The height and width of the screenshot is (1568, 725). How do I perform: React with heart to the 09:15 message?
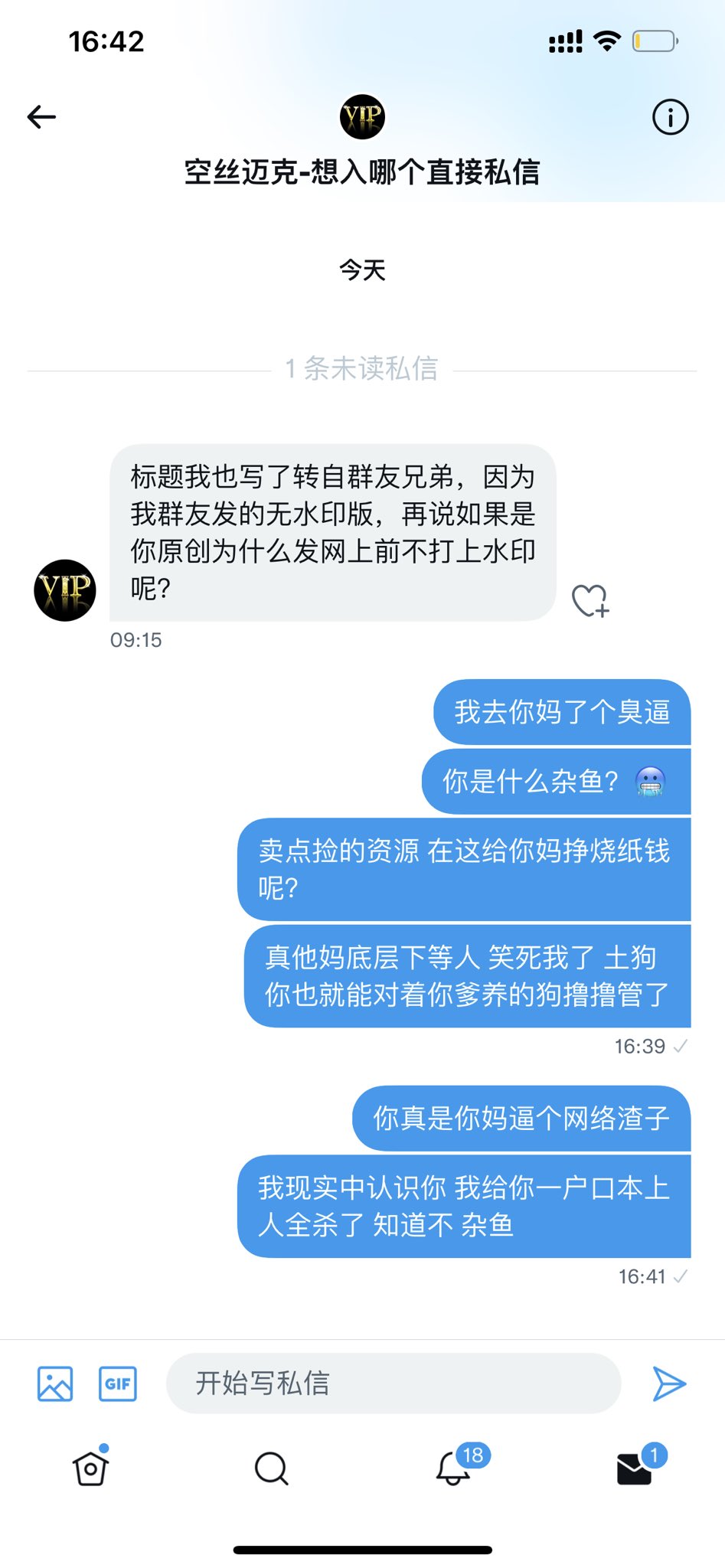[x=590, y=601]
